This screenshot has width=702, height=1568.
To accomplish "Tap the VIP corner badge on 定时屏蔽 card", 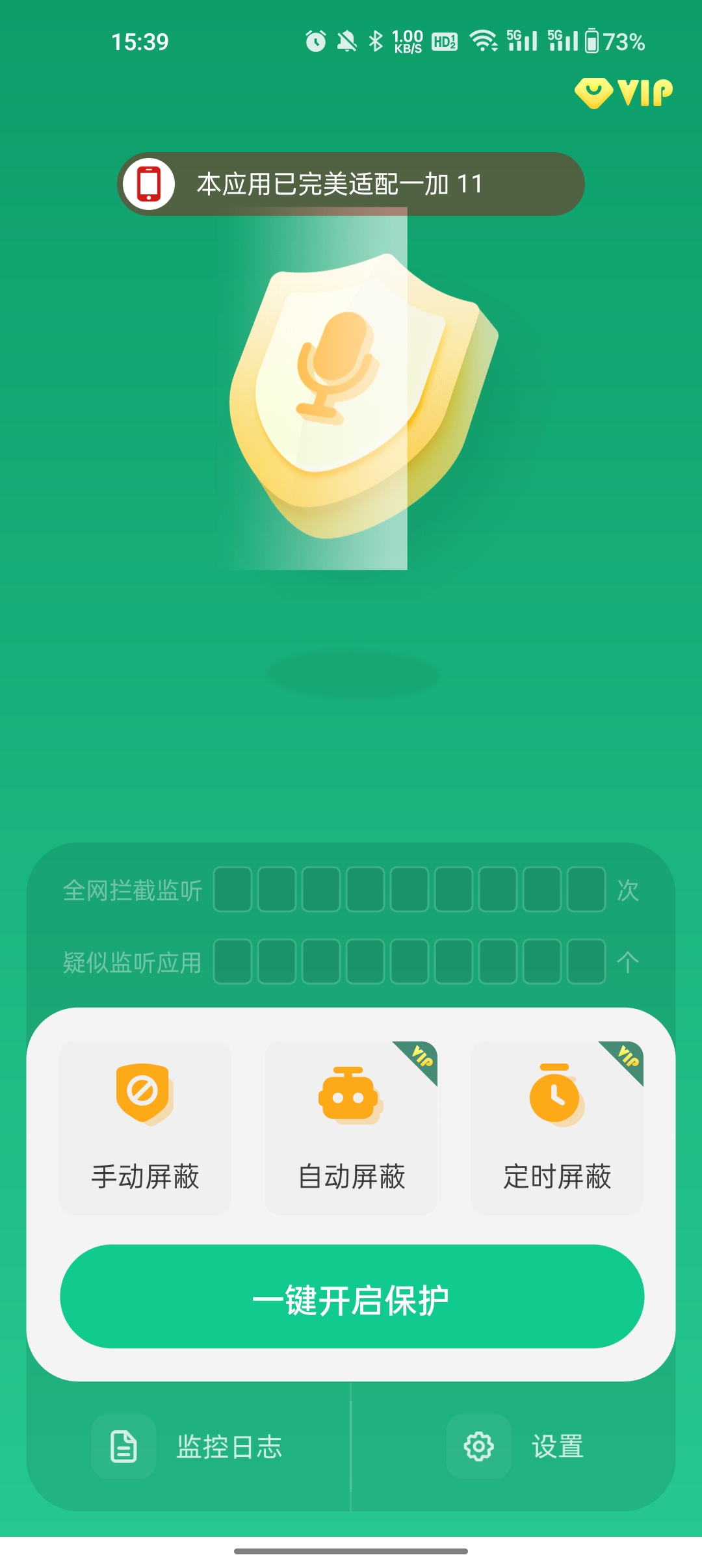I will coord(627,1058).
